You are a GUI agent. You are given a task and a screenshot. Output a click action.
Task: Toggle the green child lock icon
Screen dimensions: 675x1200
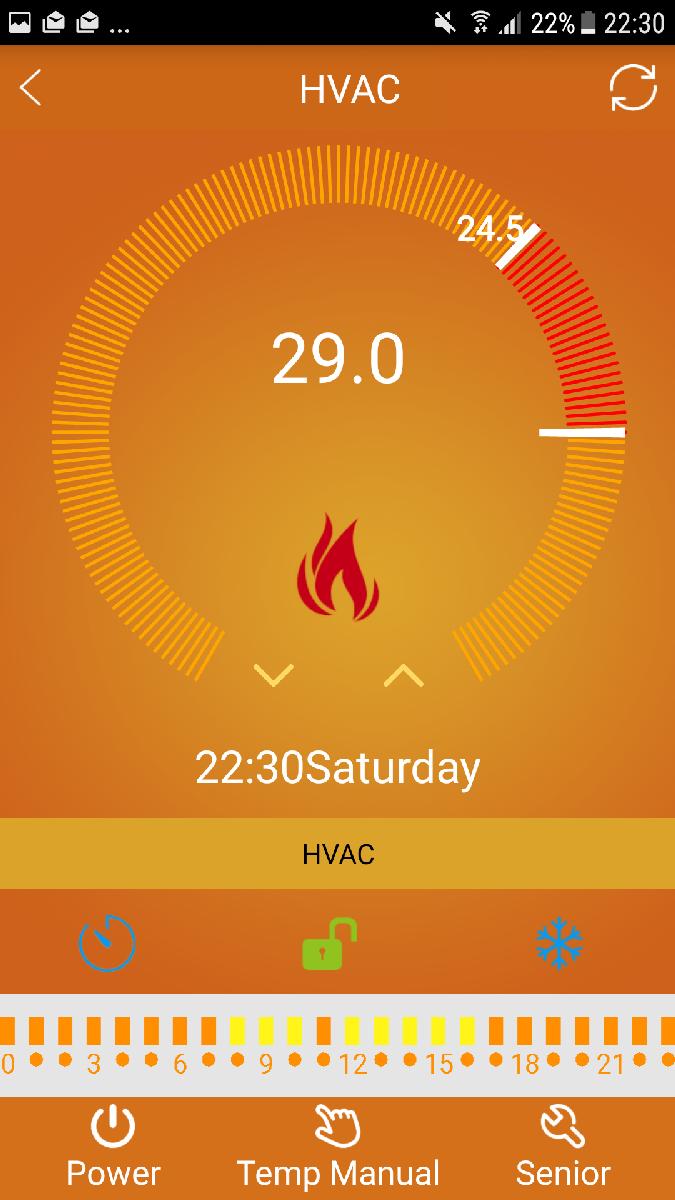(x=329, y=944)
